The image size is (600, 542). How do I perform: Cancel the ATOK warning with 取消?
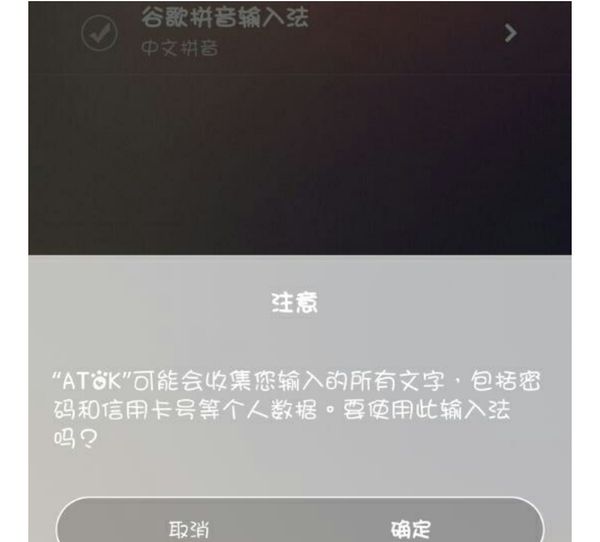pos(189,527)
